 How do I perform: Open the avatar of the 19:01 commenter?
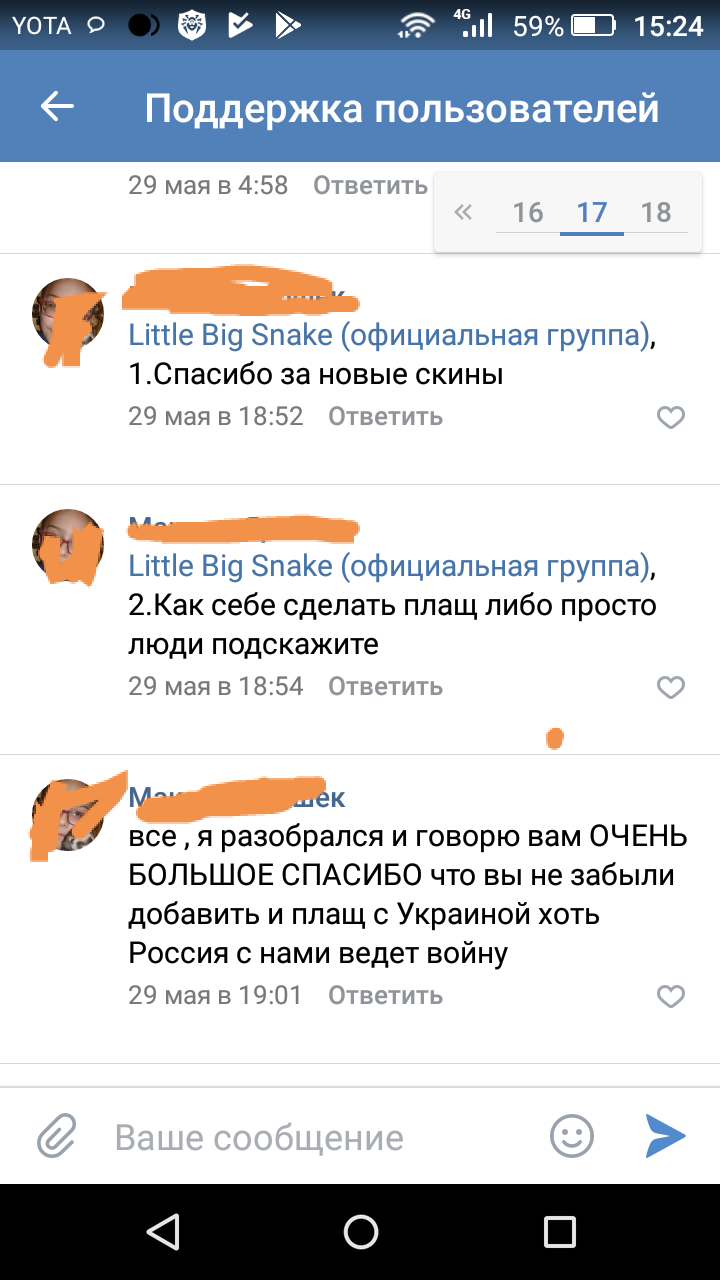point(68,815)
